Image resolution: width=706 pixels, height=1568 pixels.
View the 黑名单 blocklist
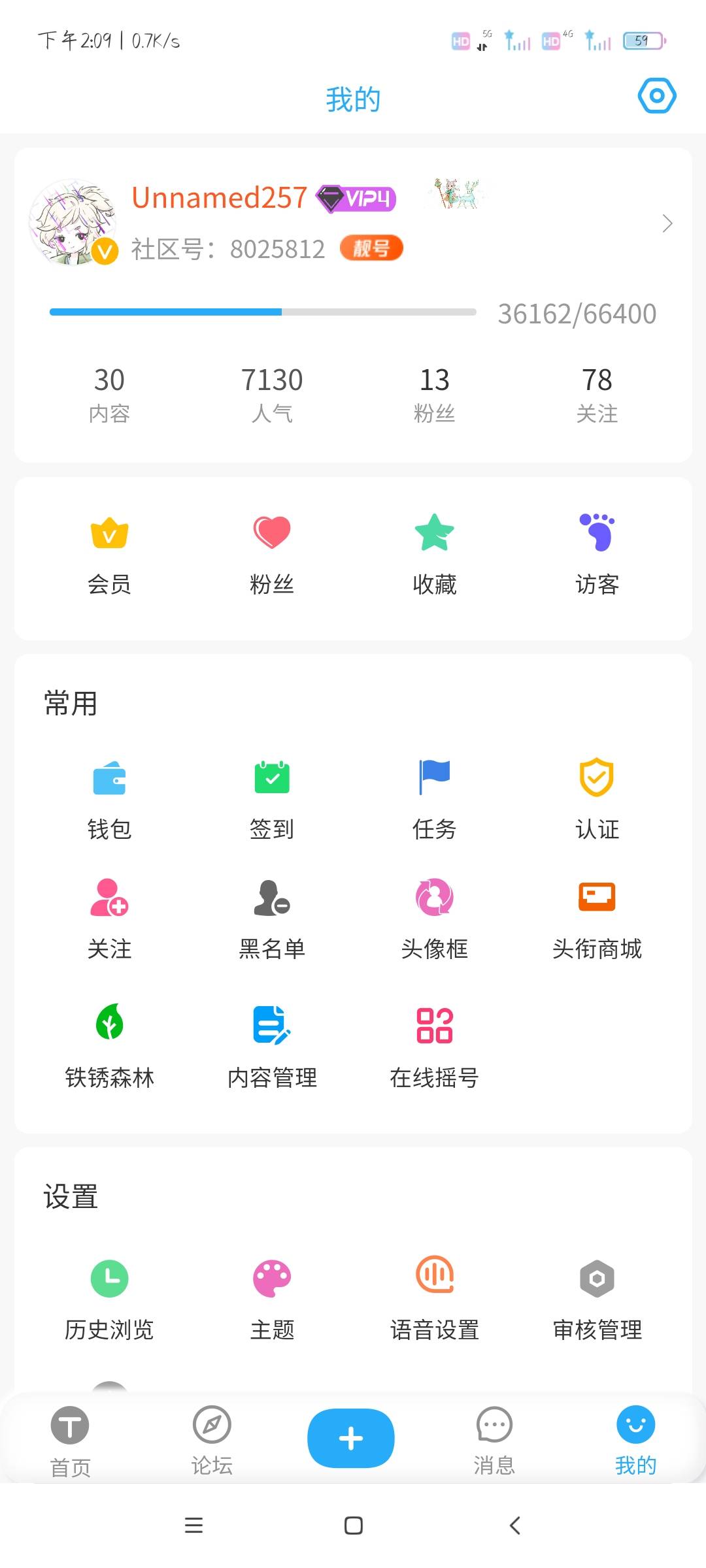pyautogui.click(x=272, y=918)
